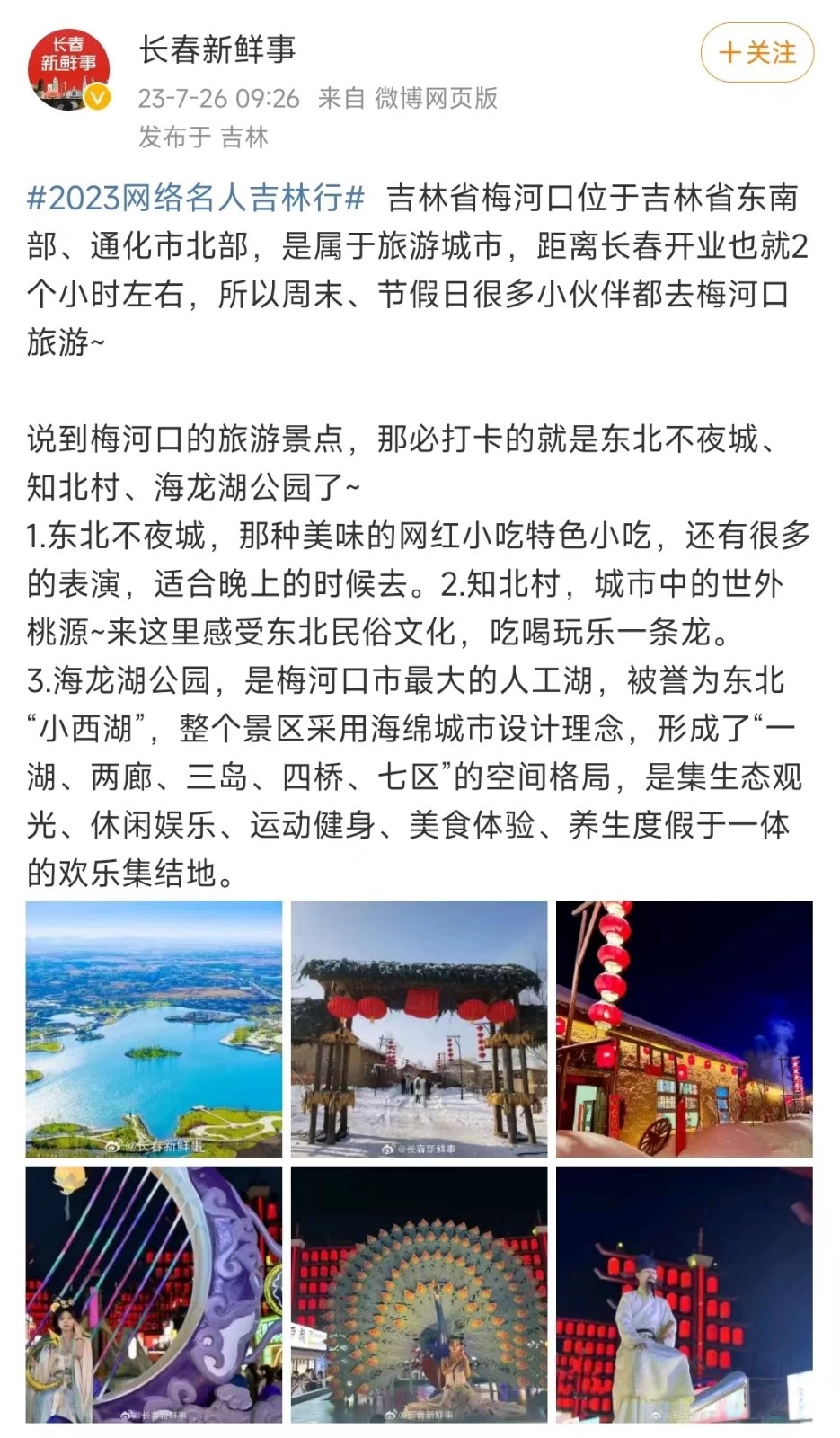Viewport: 840px width, 1438px height.
Task: View the aerial lake photo
Action: click(x=154, y=1028)
